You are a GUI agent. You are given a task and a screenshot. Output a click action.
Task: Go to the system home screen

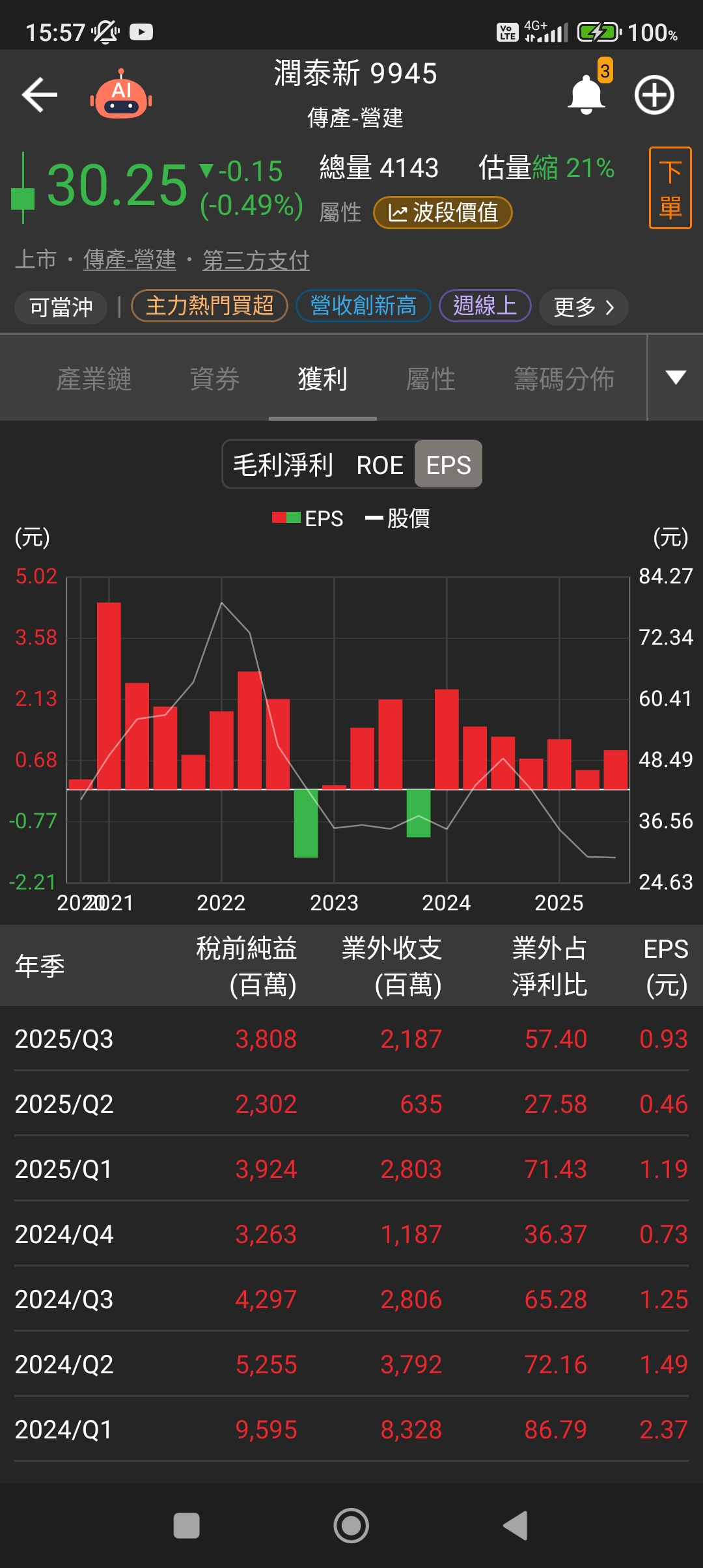(x=351, y=1525)
